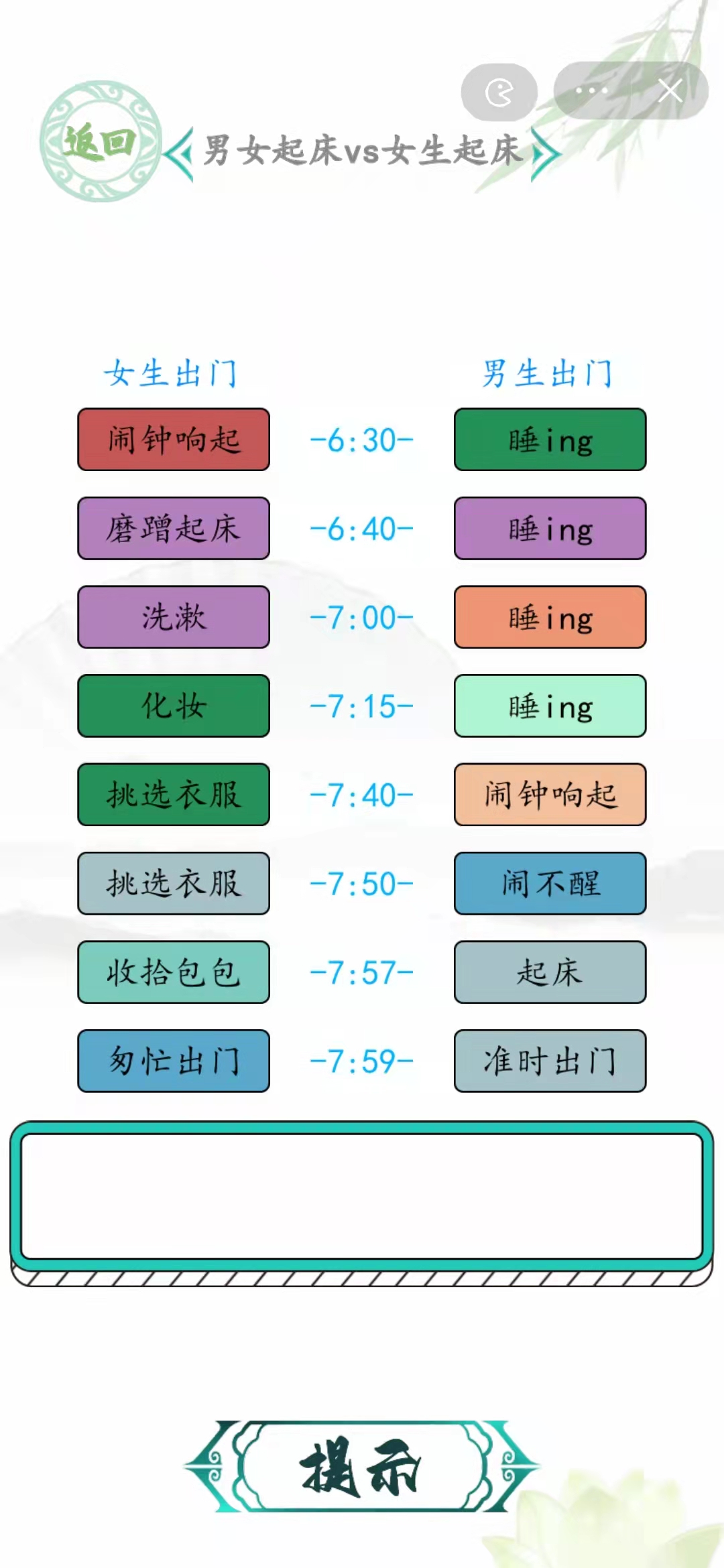The height and width of the screenshot is (1568, 724).
Task: Tap the gray round icon beside the menu
Action: 499,92
